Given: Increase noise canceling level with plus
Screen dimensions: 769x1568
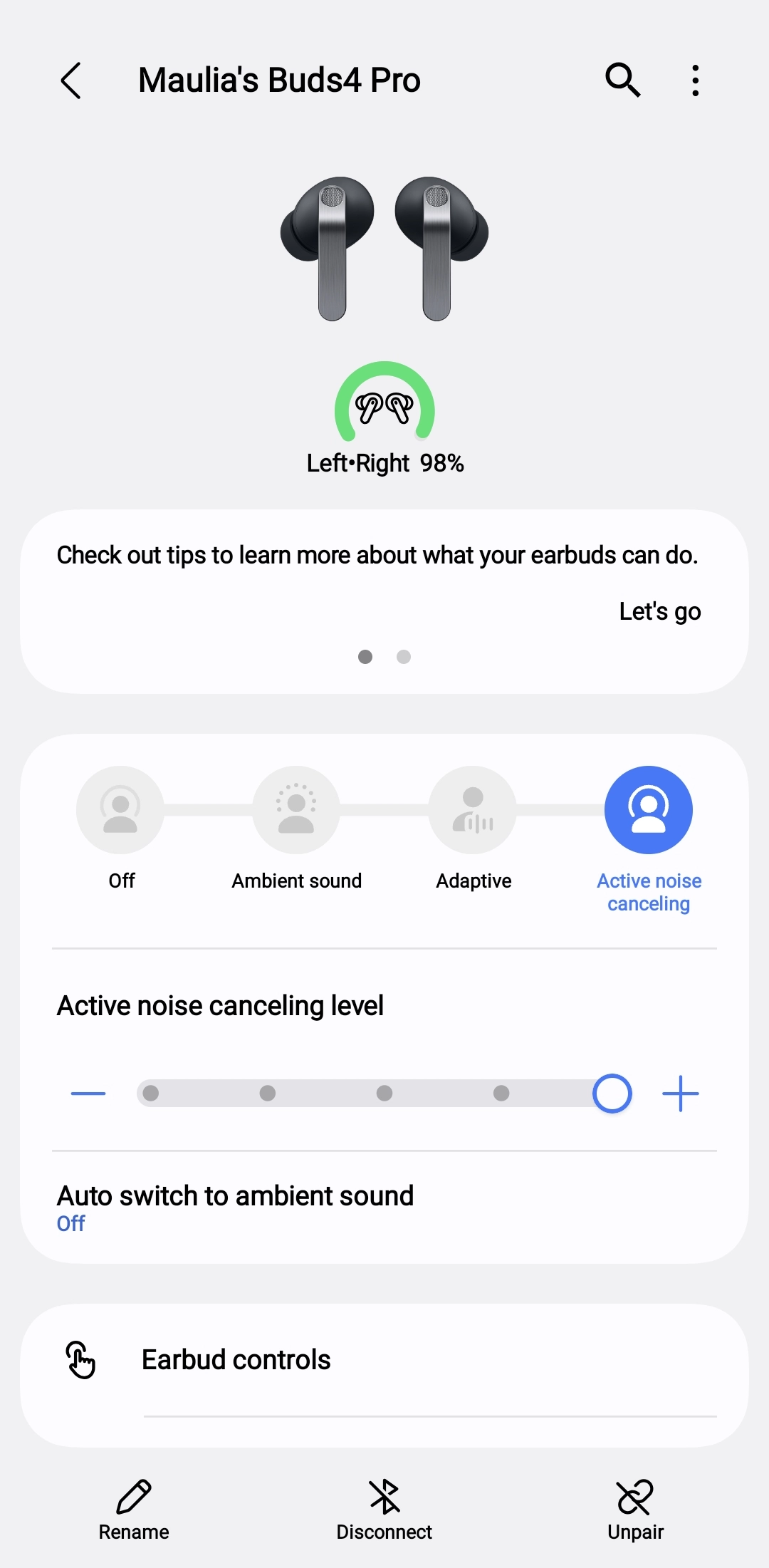Looking at the screenshot, I should coord(681,1094).
